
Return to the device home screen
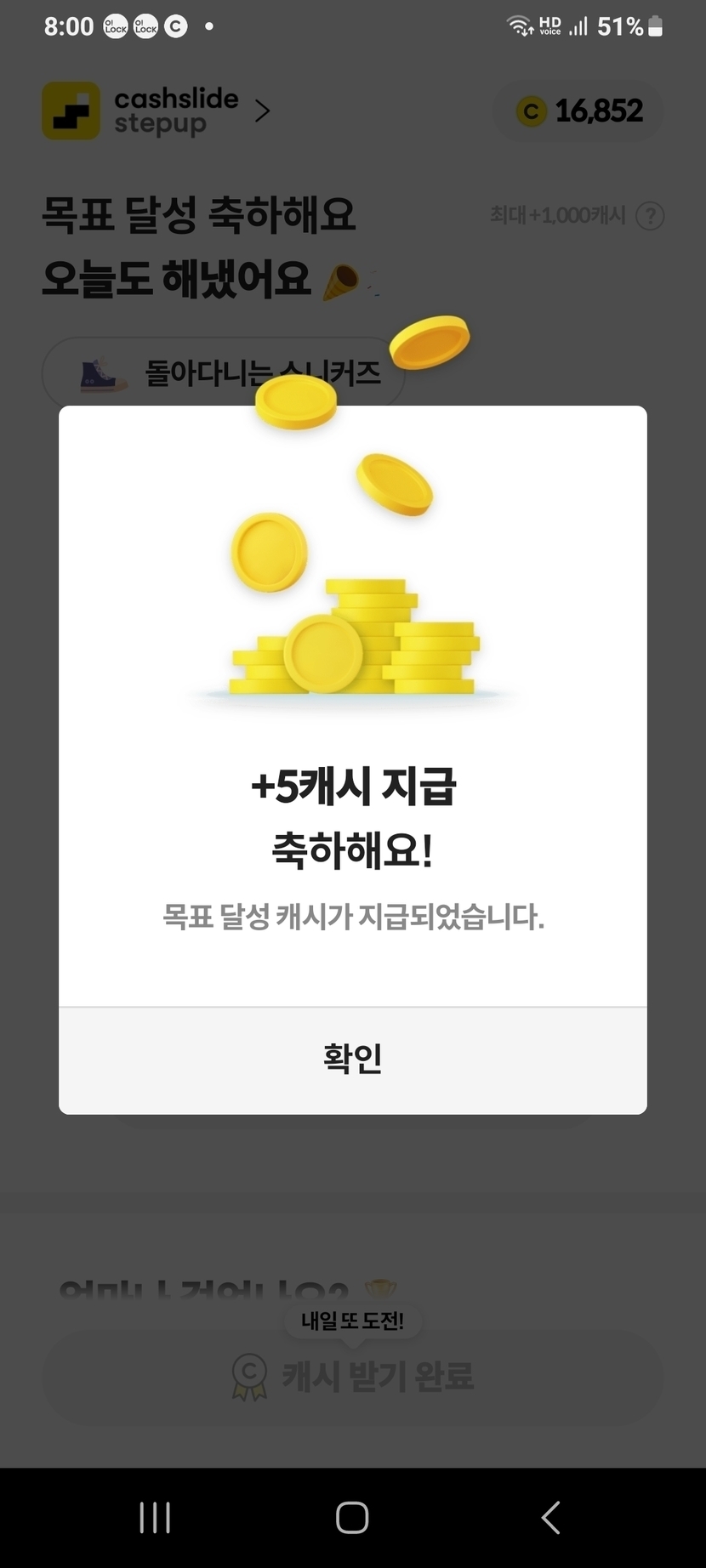click(x=352, y=1517)
